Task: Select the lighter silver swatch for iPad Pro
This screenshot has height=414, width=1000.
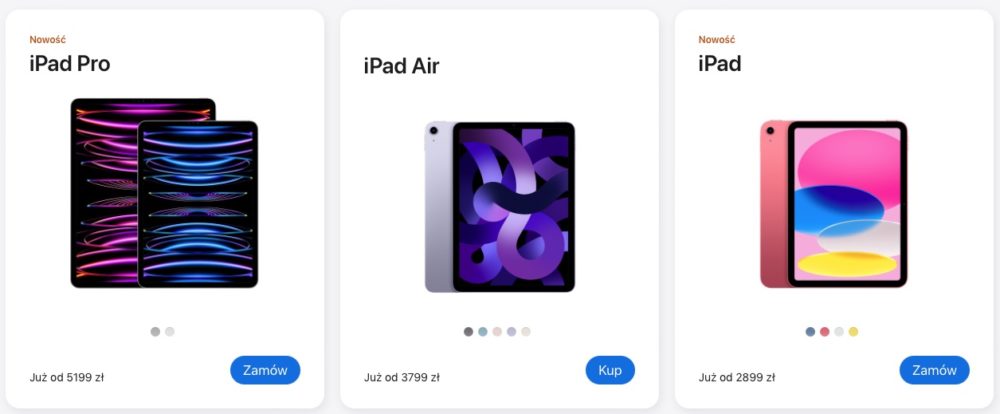Action: (170, 332)
